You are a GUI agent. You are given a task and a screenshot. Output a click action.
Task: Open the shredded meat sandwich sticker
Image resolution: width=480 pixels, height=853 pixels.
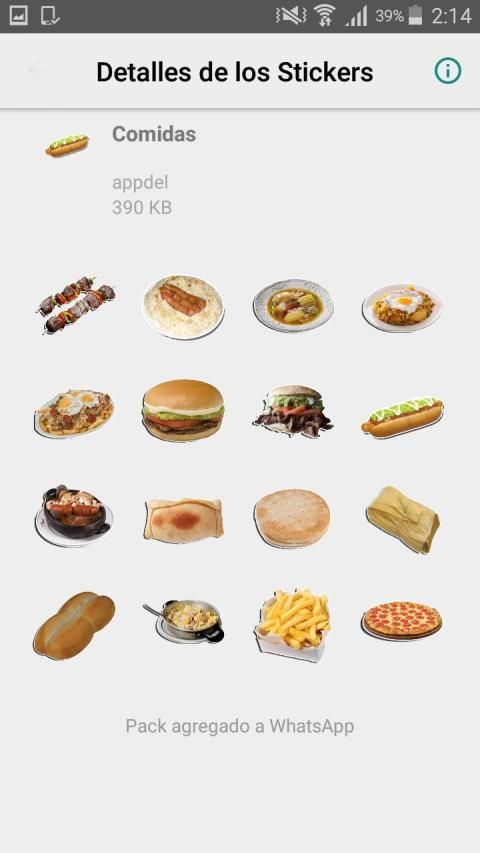(x=293, y=411)
